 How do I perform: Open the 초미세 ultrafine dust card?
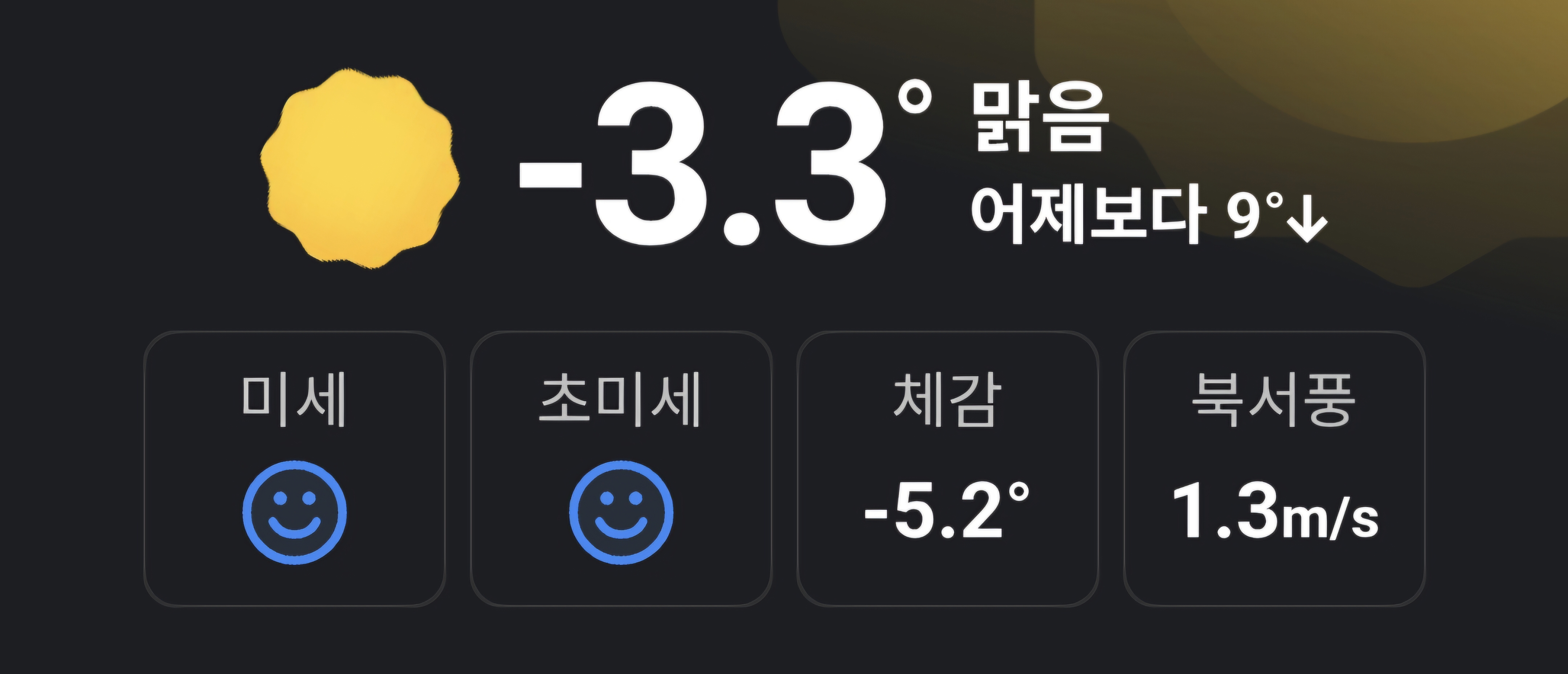pos(621,469)
